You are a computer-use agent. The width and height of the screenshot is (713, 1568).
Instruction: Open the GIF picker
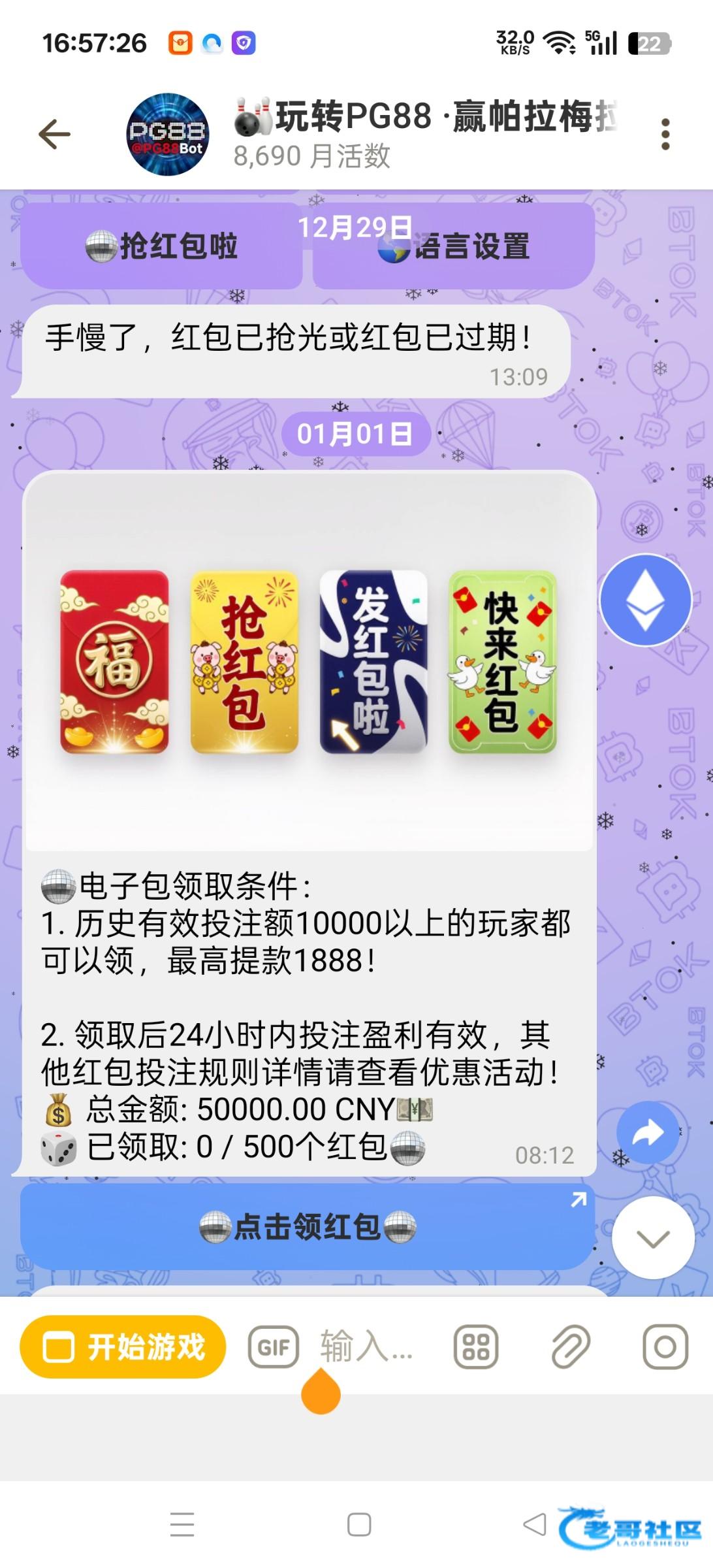274,1347
